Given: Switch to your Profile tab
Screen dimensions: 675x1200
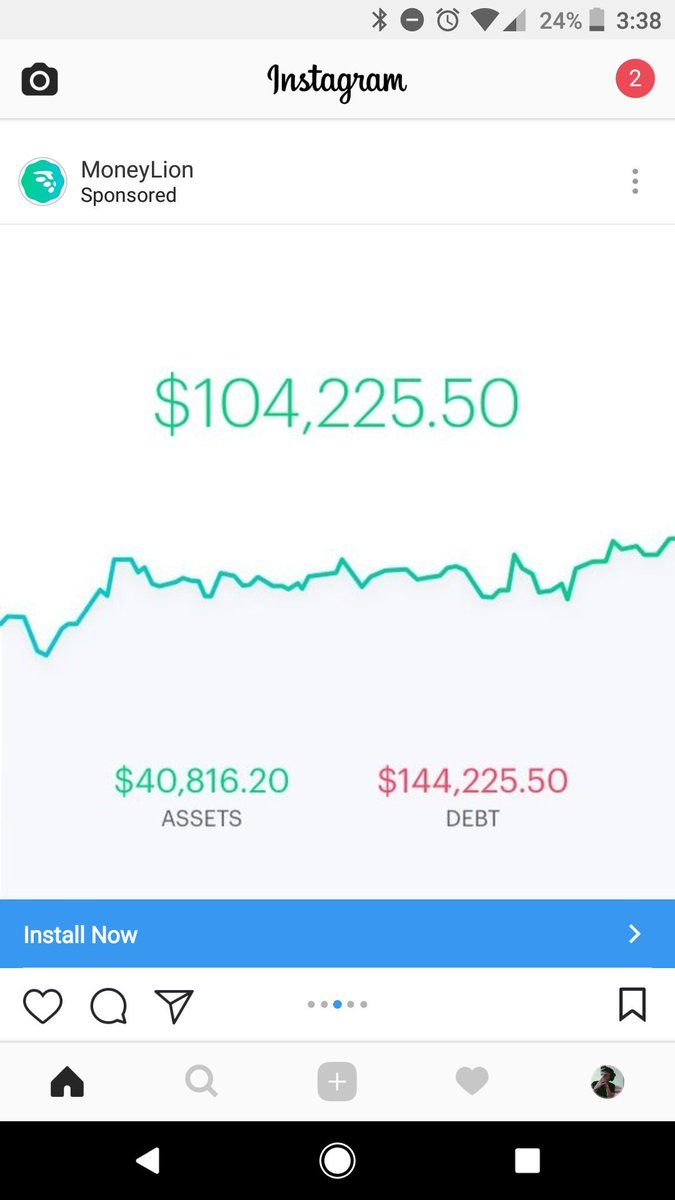Looking at the screenshot, I should click(607, 1081).
